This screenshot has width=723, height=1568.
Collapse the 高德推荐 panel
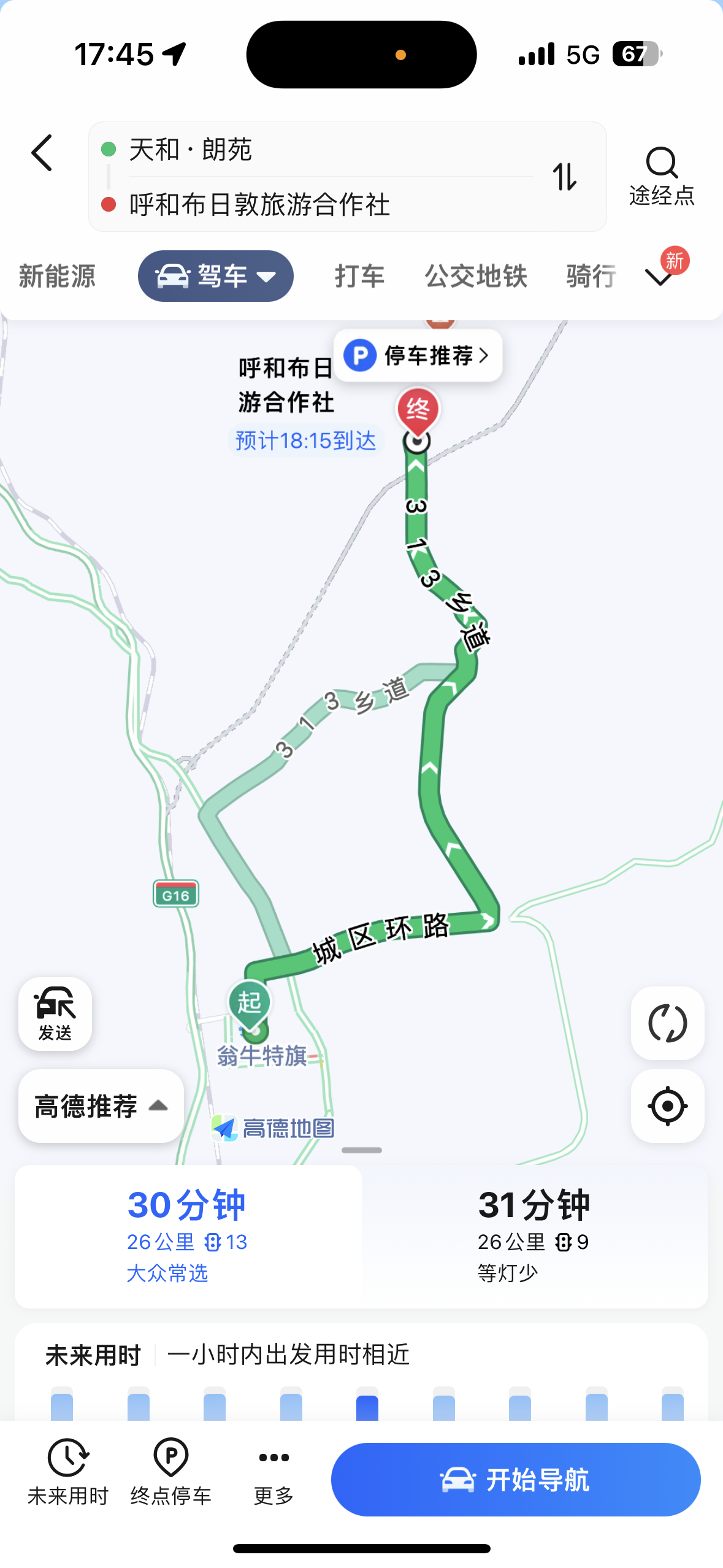pos(100,1106)
